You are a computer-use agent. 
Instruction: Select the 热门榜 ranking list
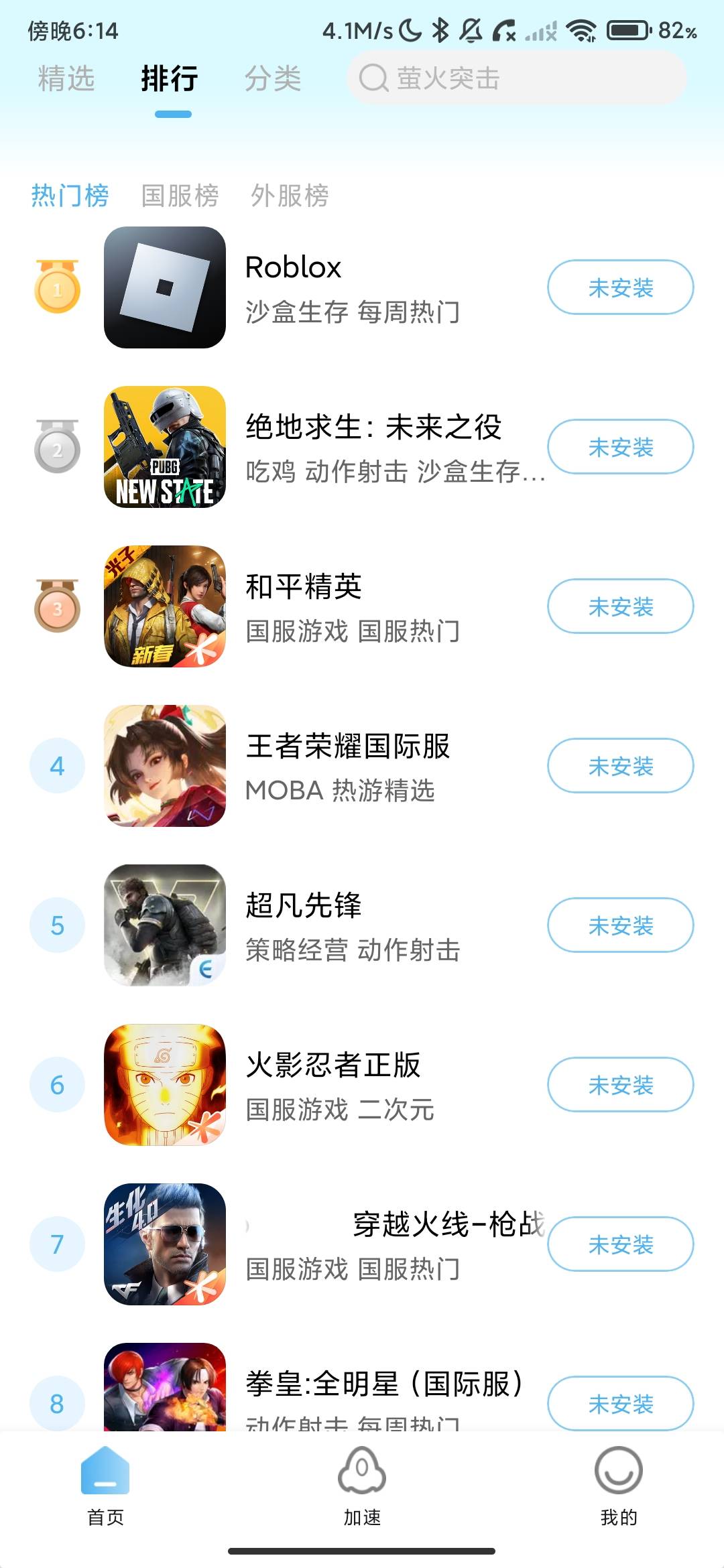70,196
